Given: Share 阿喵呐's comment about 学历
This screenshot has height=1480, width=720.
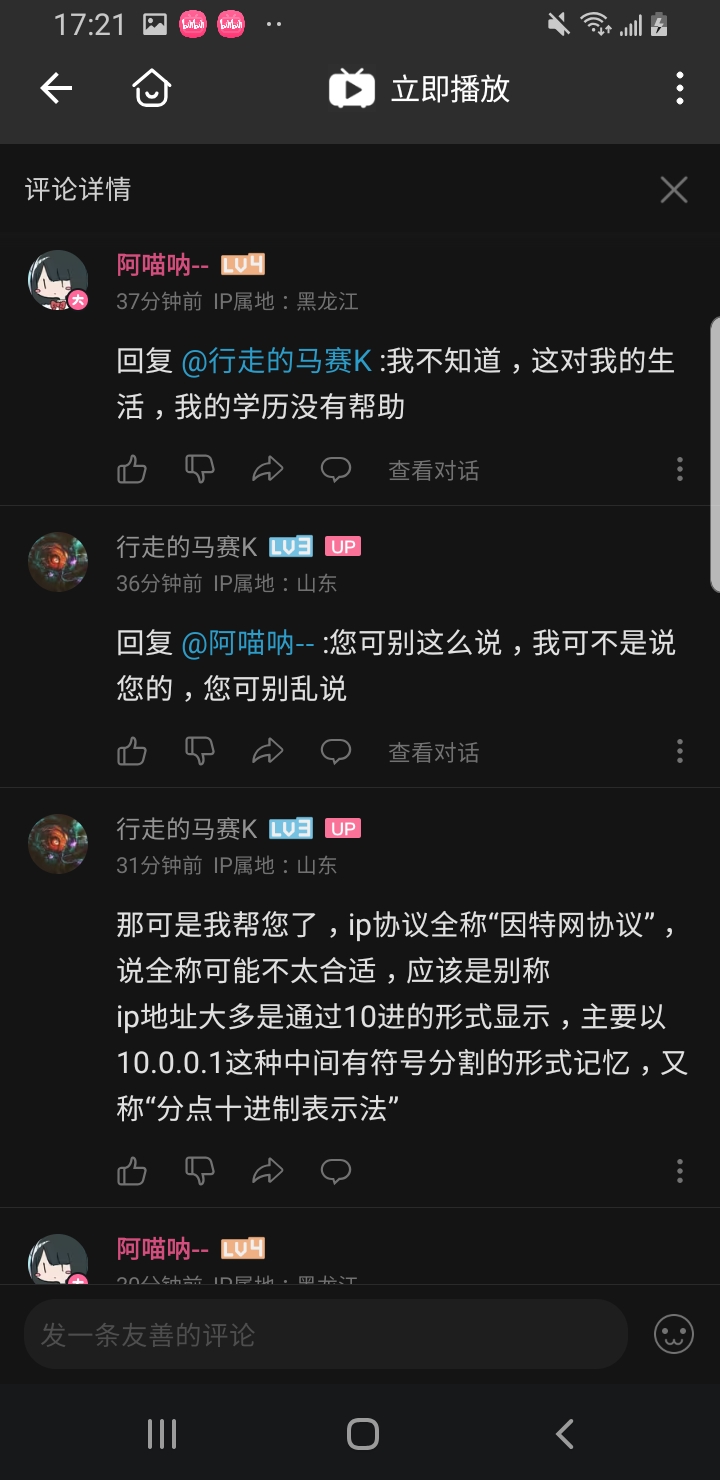Looking at the screenshot, I should pyautogui.click(x=268, y=469).
